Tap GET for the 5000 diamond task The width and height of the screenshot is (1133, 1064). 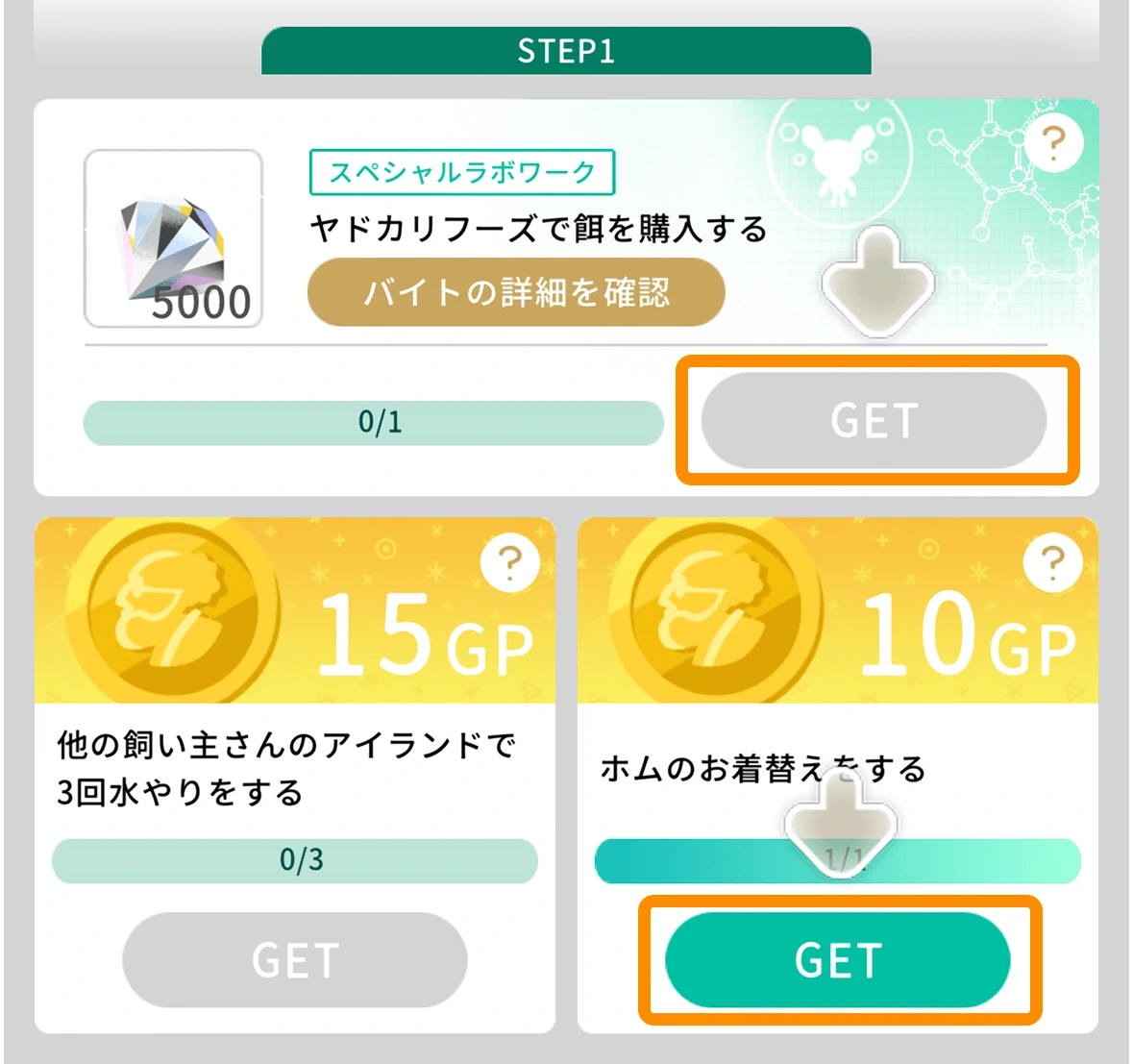pyautogui.click(x=874, y=421)
